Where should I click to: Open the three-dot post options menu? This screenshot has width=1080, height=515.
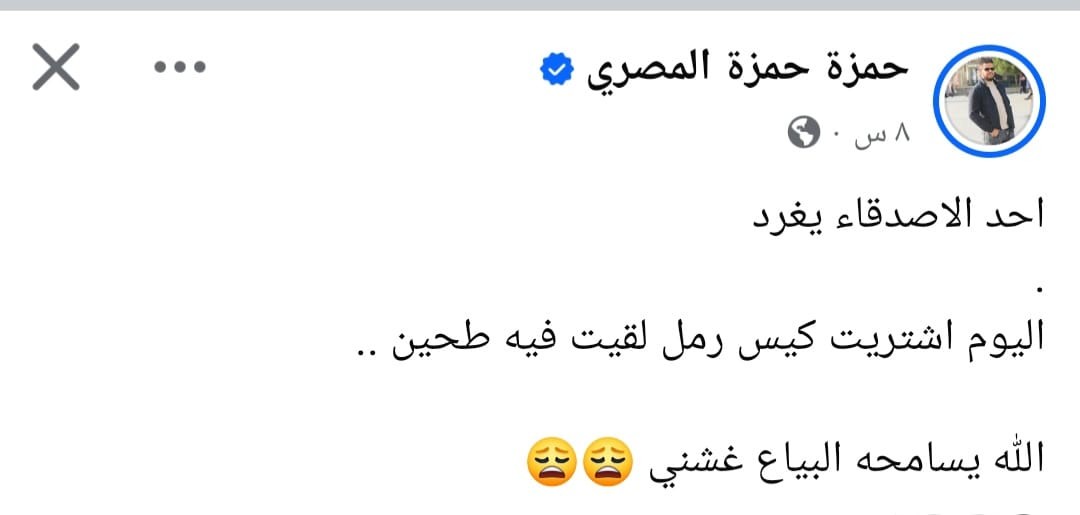click(x=178, y=69)
